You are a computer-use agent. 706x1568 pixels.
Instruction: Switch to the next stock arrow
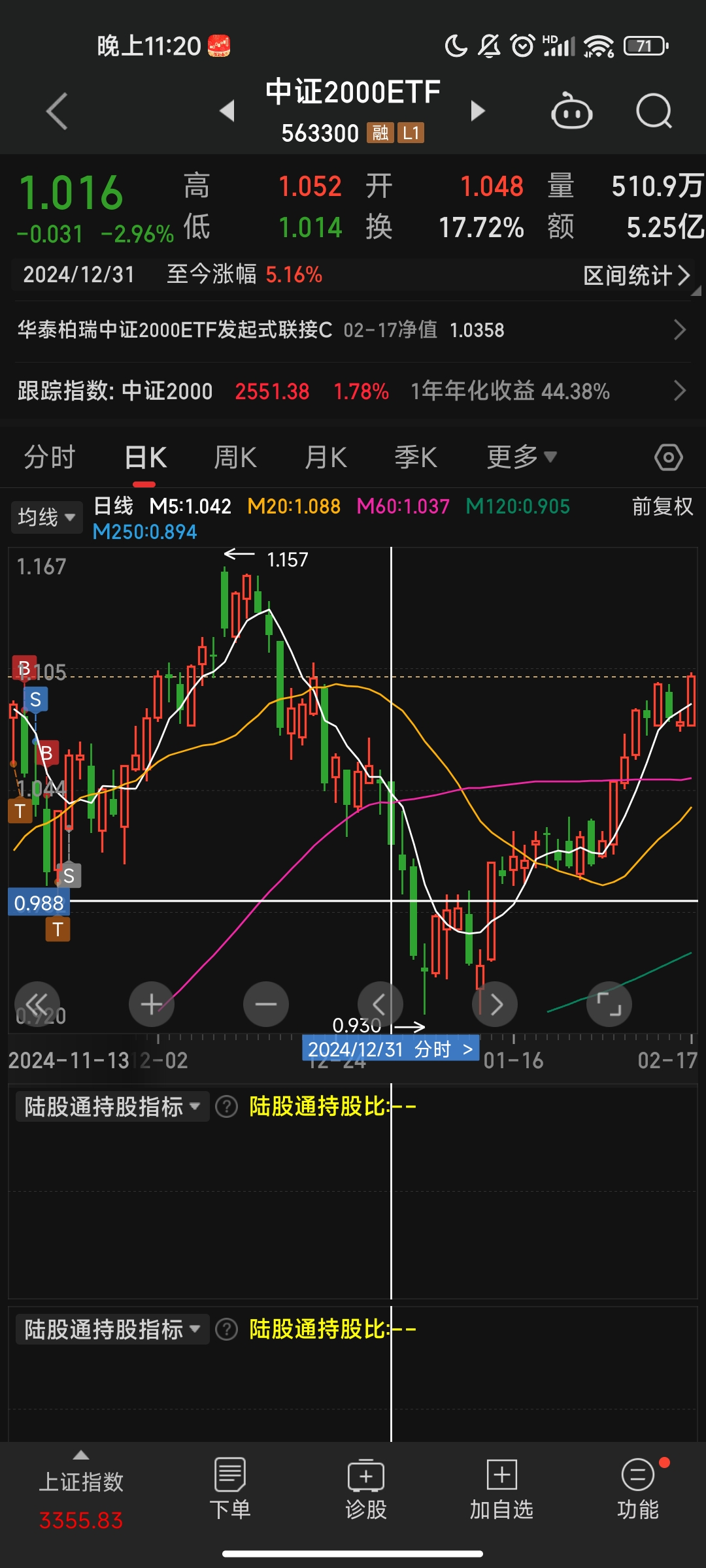(478, 111)
